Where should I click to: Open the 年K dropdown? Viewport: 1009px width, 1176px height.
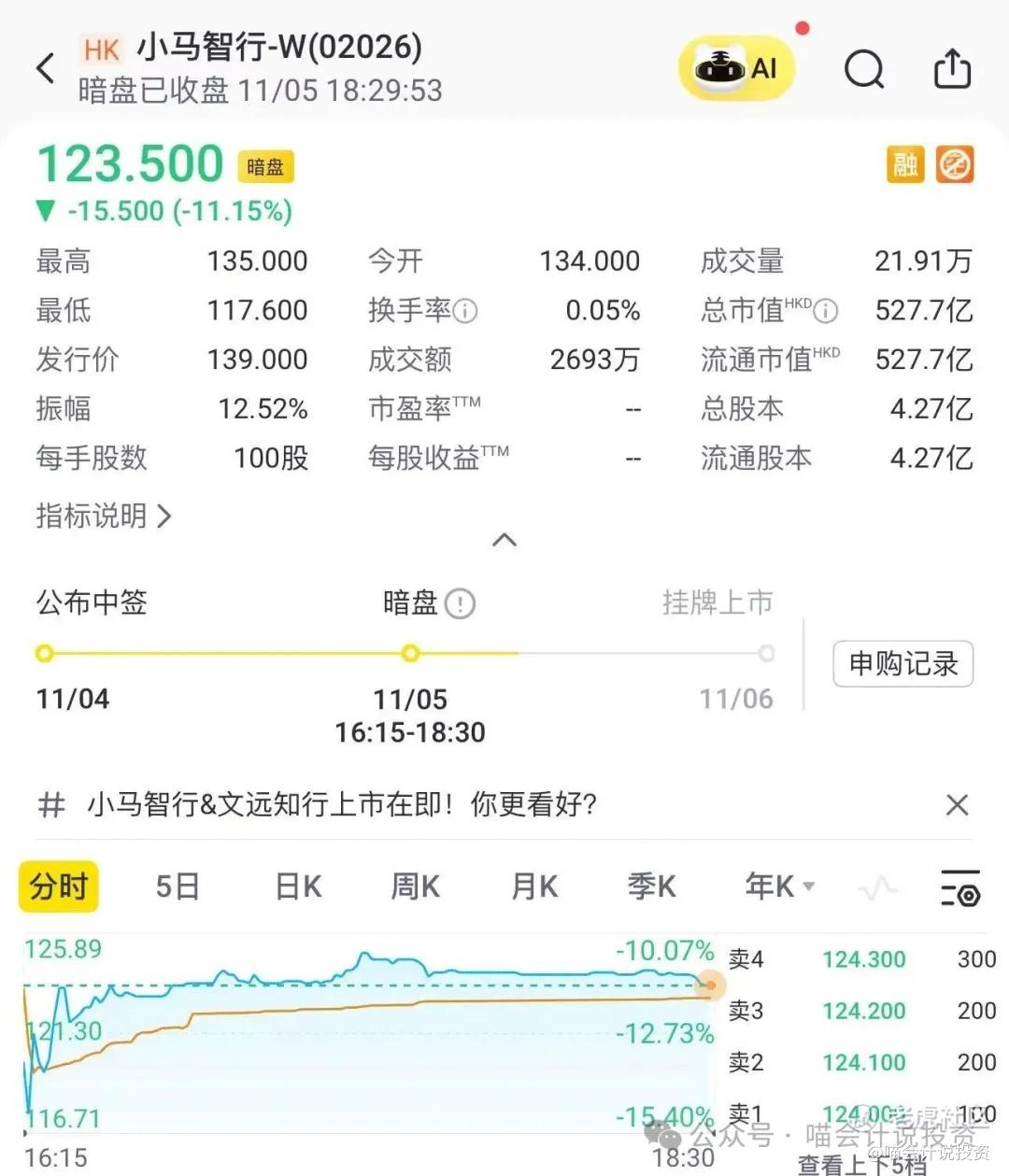[779, 886]
